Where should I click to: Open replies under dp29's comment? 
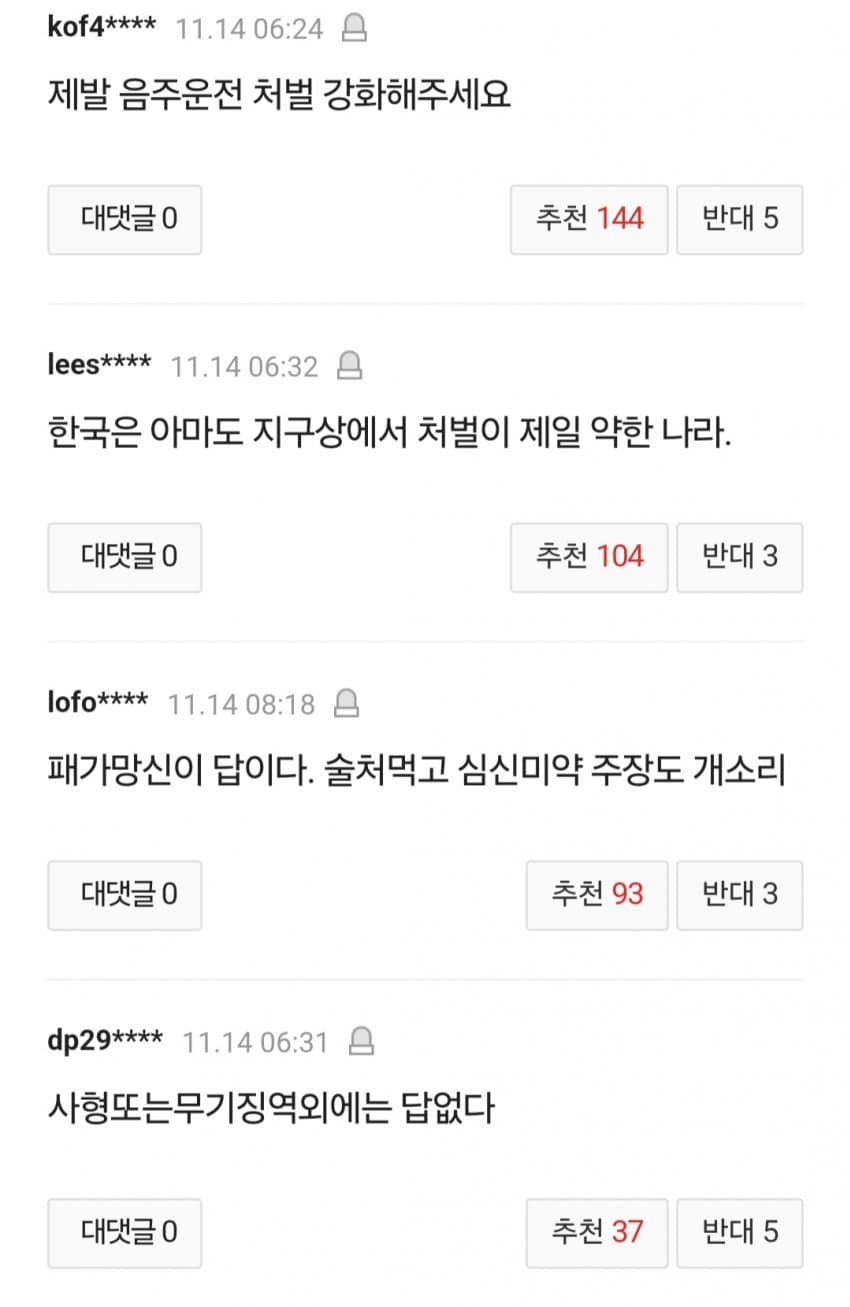point(125,1233)
